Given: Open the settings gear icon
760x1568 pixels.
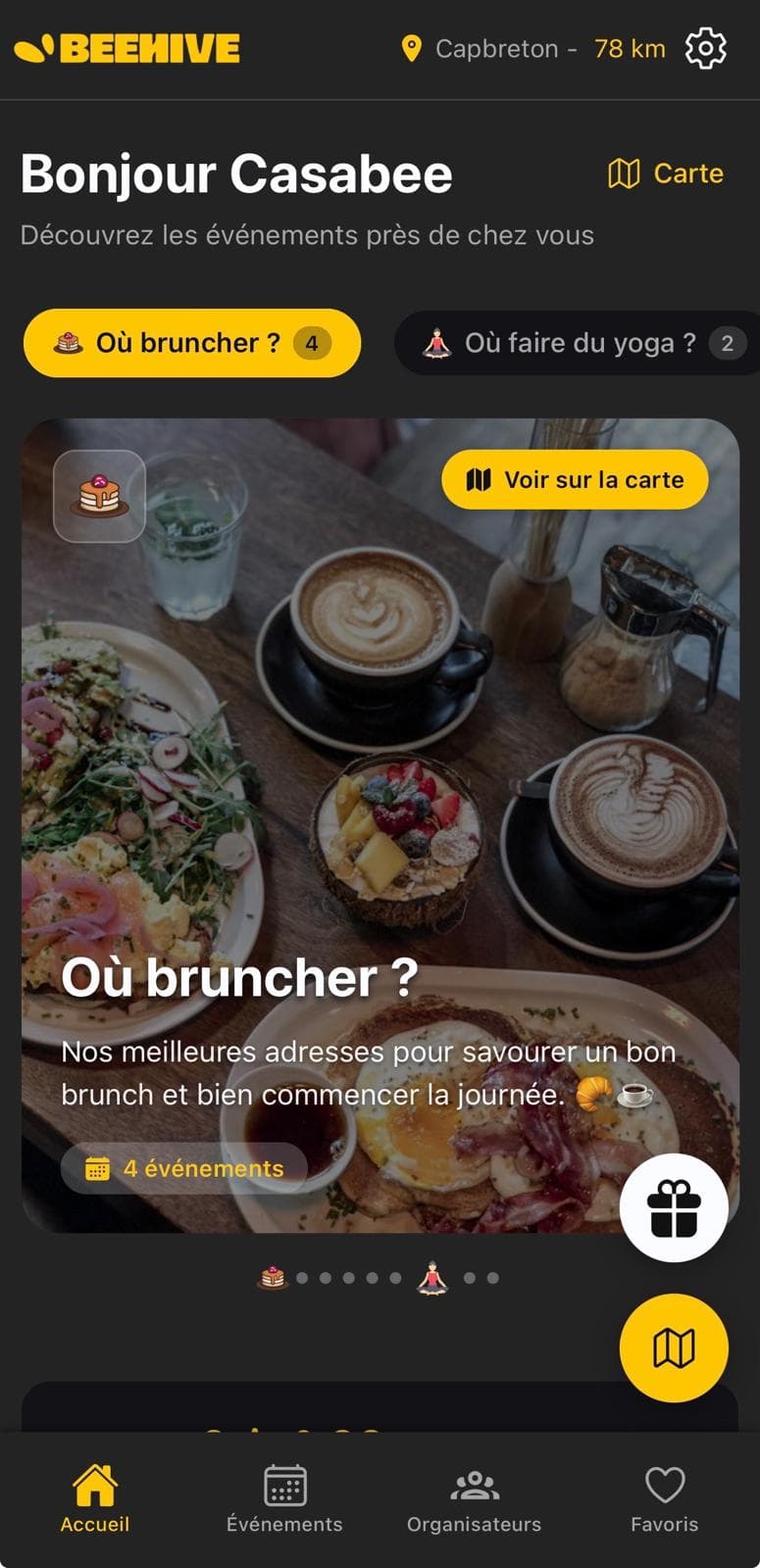Looking at the screenshot, I should click(705, 49).
